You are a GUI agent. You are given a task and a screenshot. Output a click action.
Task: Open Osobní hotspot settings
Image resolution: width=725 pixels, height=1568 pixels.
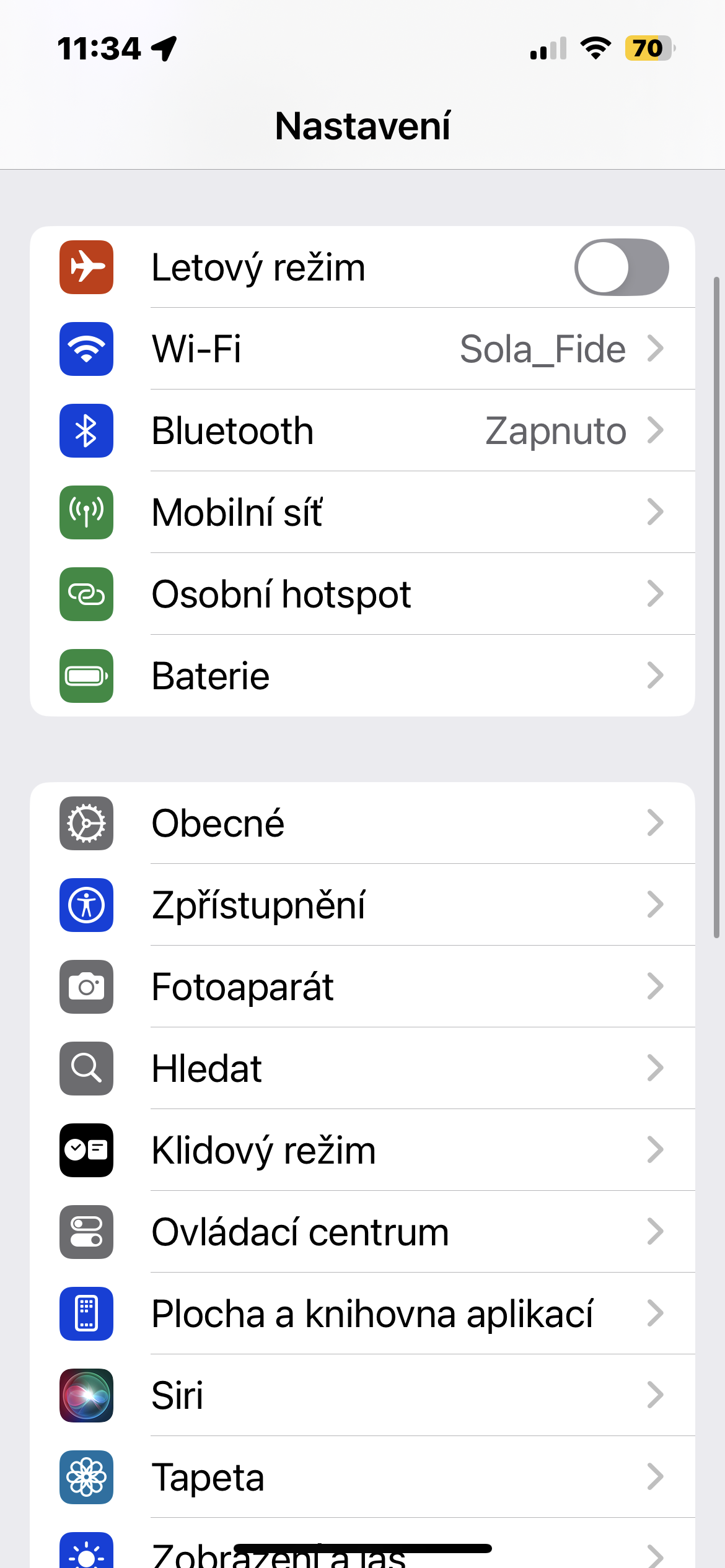point(362,595)
